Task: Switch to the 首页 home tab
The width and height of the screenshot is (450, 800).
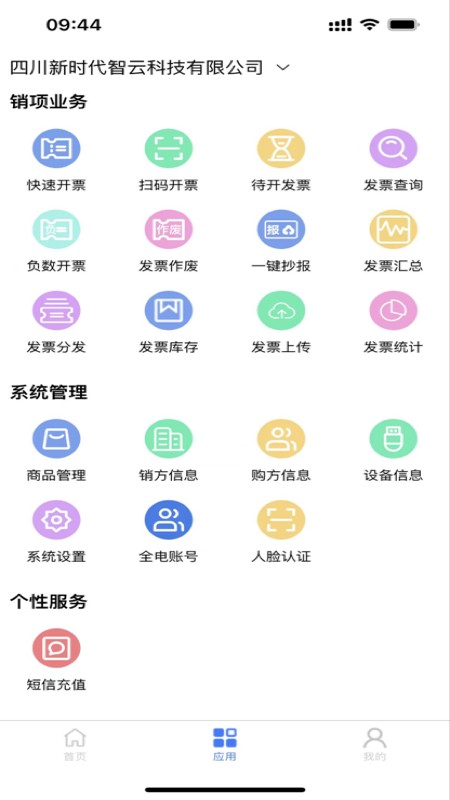Action: [x=75, y=745]
